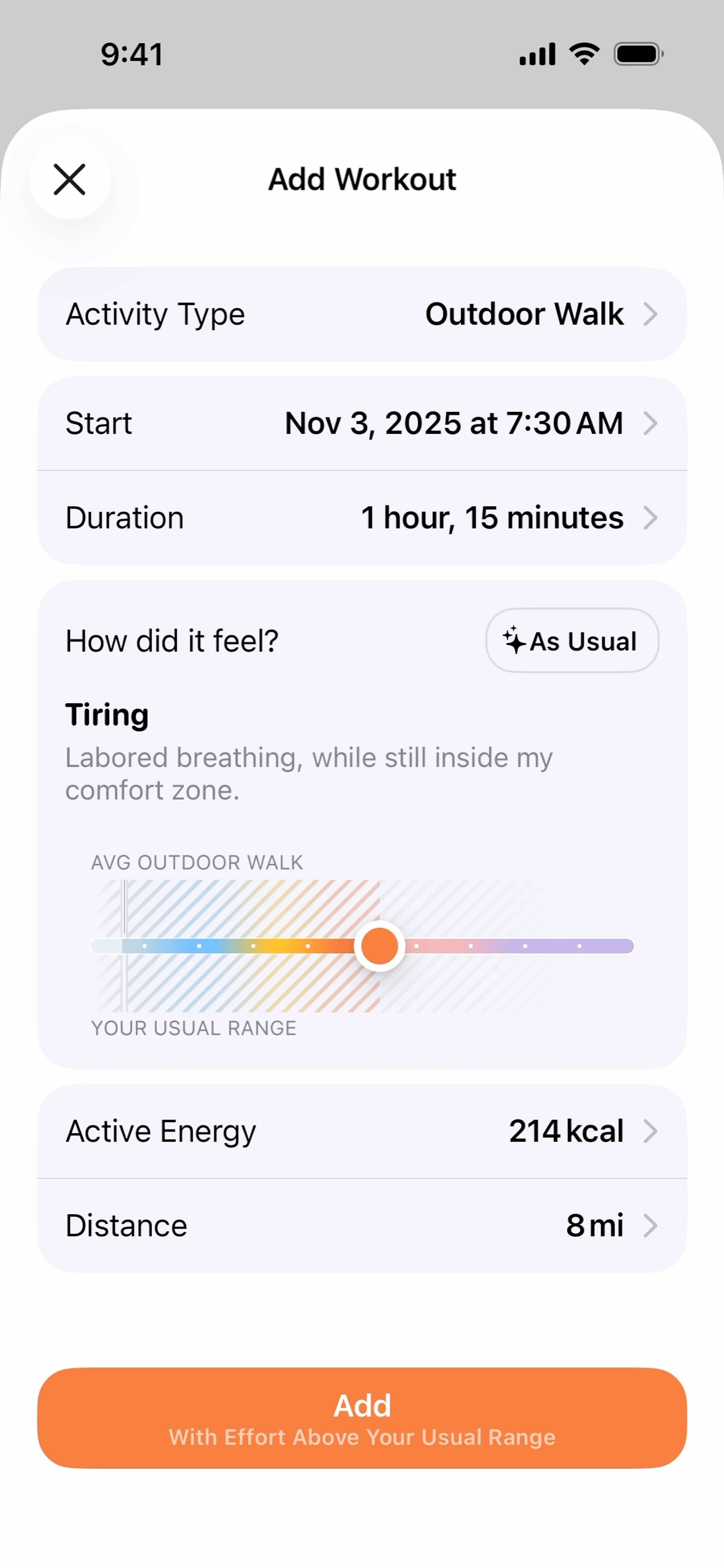
Task: Tap the orange effort slider knob
Action: pos(379,946)
